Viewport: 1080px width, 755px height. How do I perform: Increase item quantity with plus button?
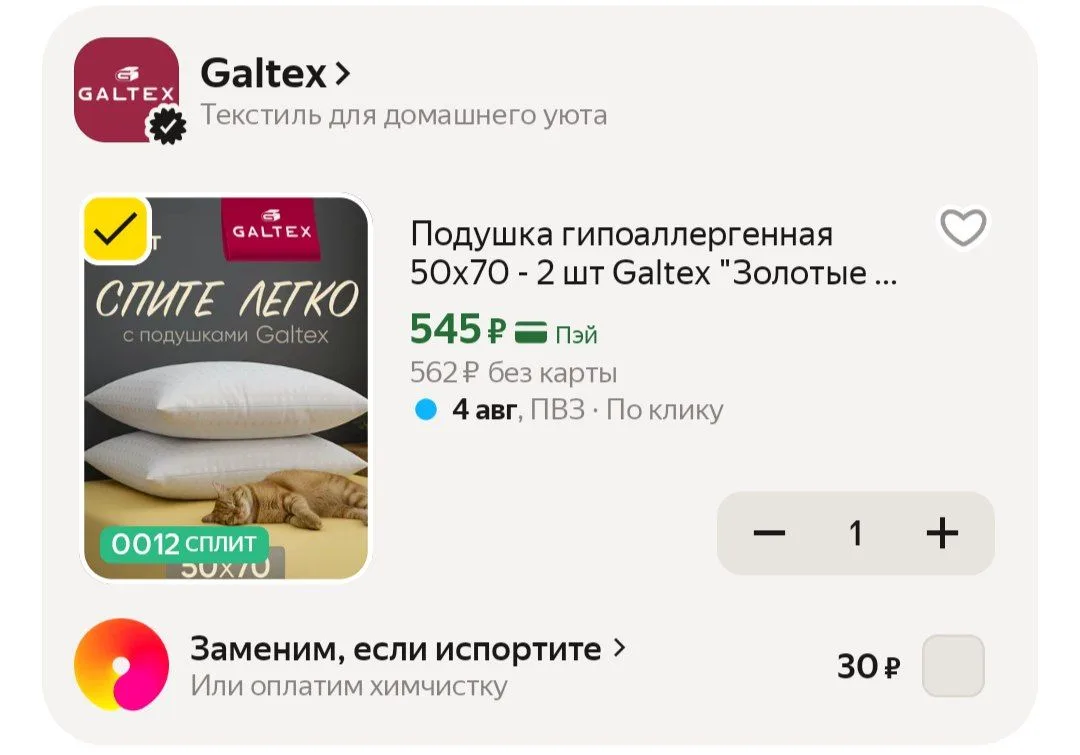point(942,533)
